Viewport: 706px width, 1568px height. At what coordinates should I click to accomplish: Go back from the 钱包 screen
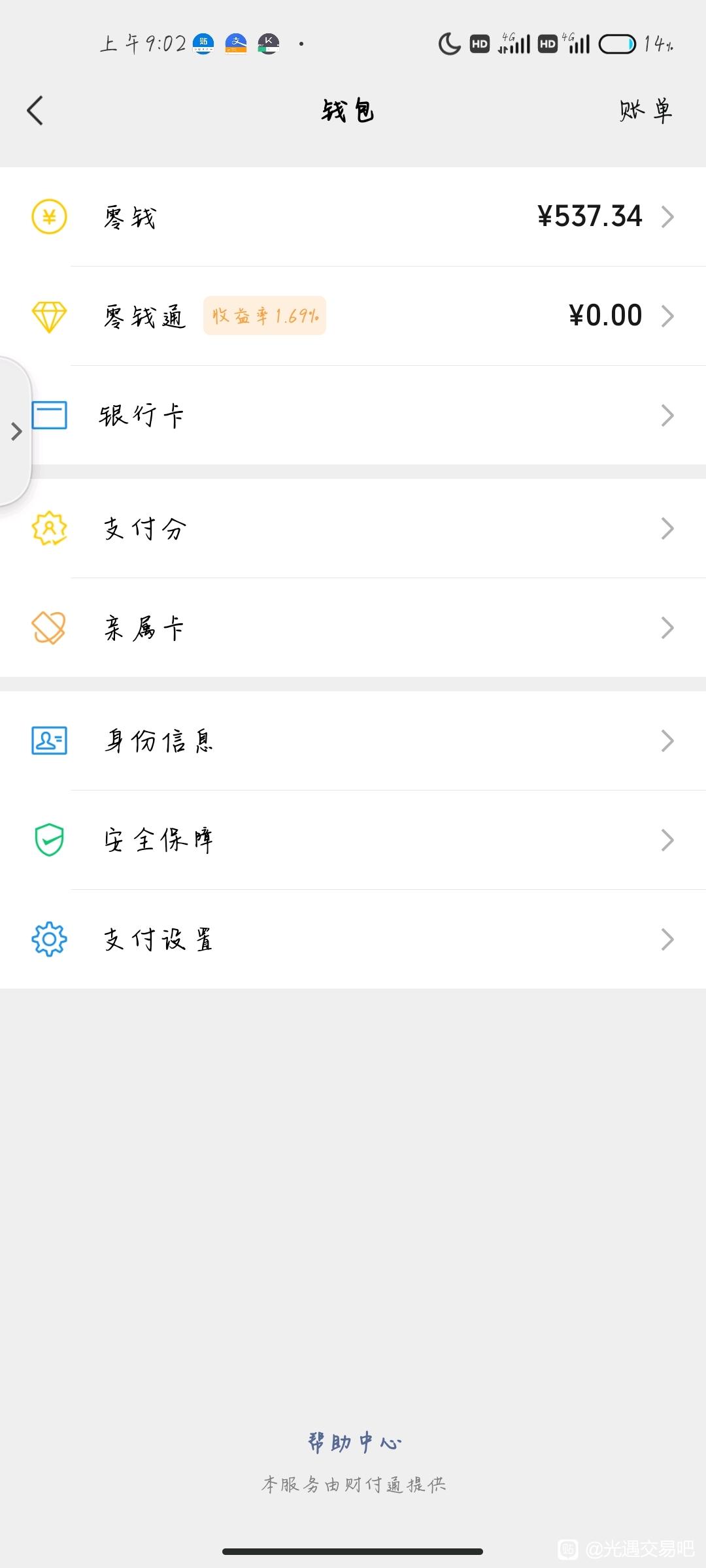35,110
